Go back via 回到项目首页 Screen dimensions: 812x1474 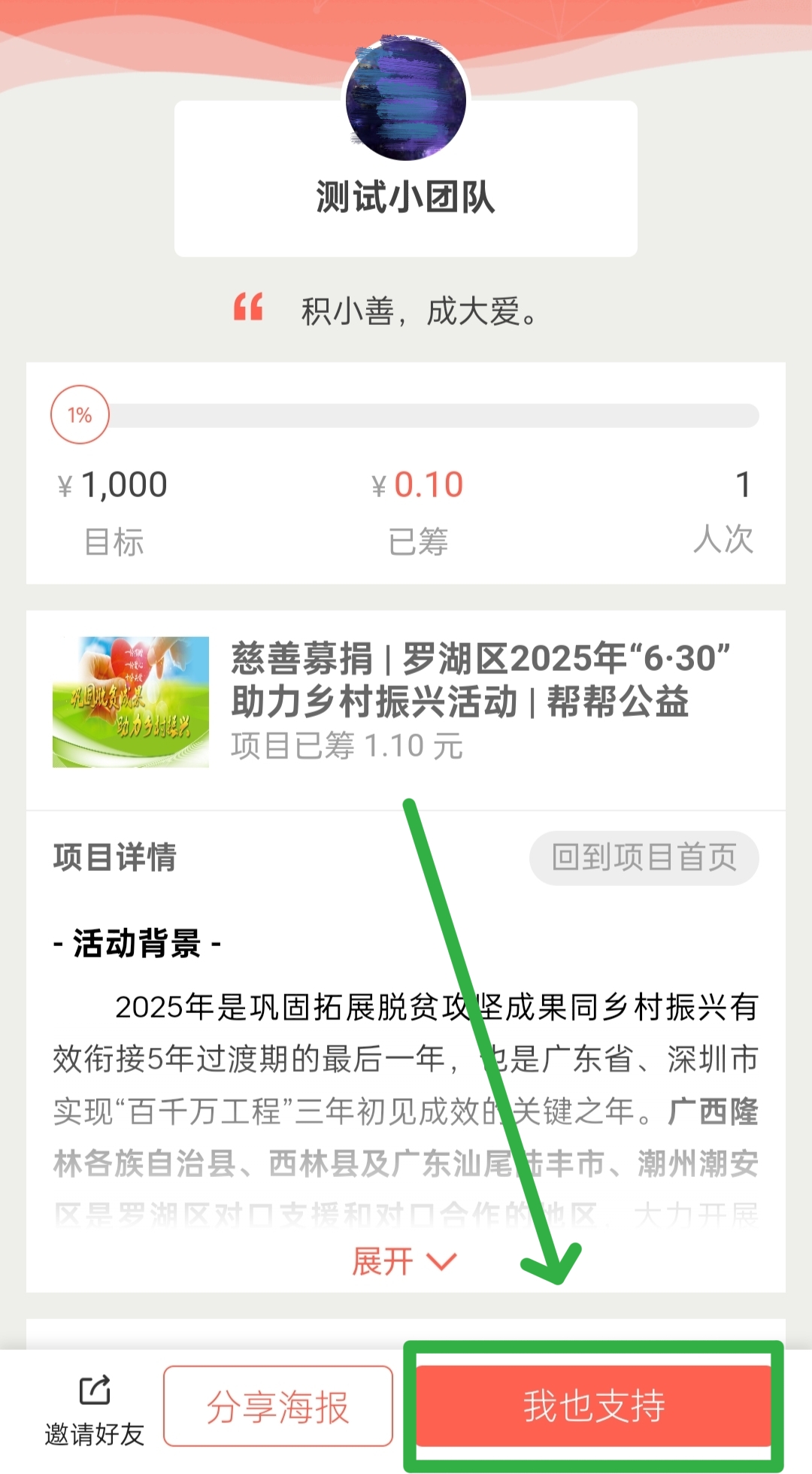[x=644, y=857]
